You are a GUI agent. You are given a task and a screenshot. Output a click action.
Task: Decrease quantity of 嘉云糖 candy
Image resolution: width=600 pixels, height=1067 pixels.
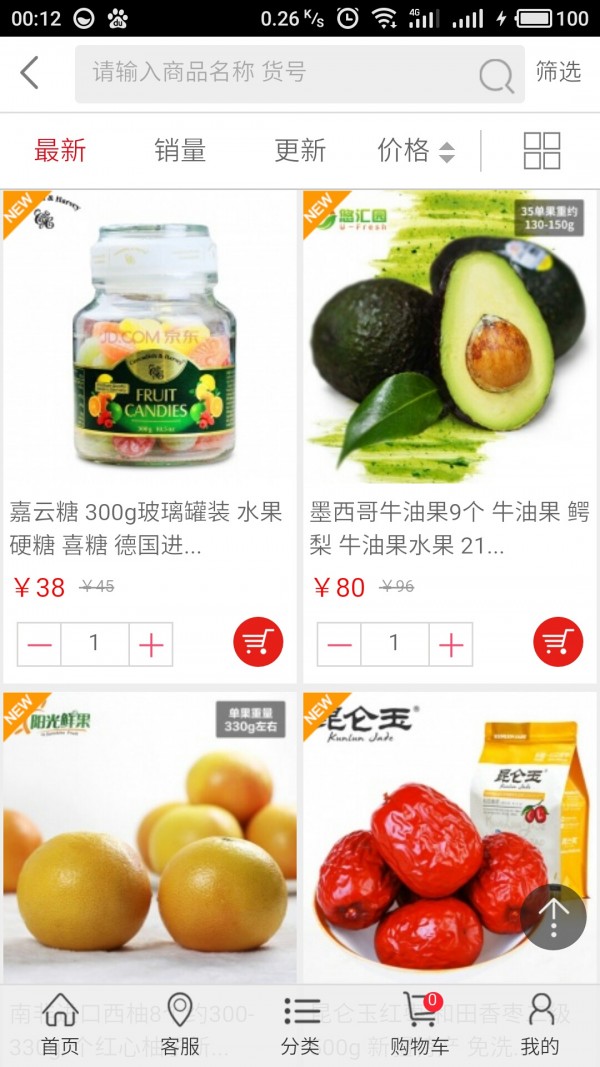click(x=39, y=645)
